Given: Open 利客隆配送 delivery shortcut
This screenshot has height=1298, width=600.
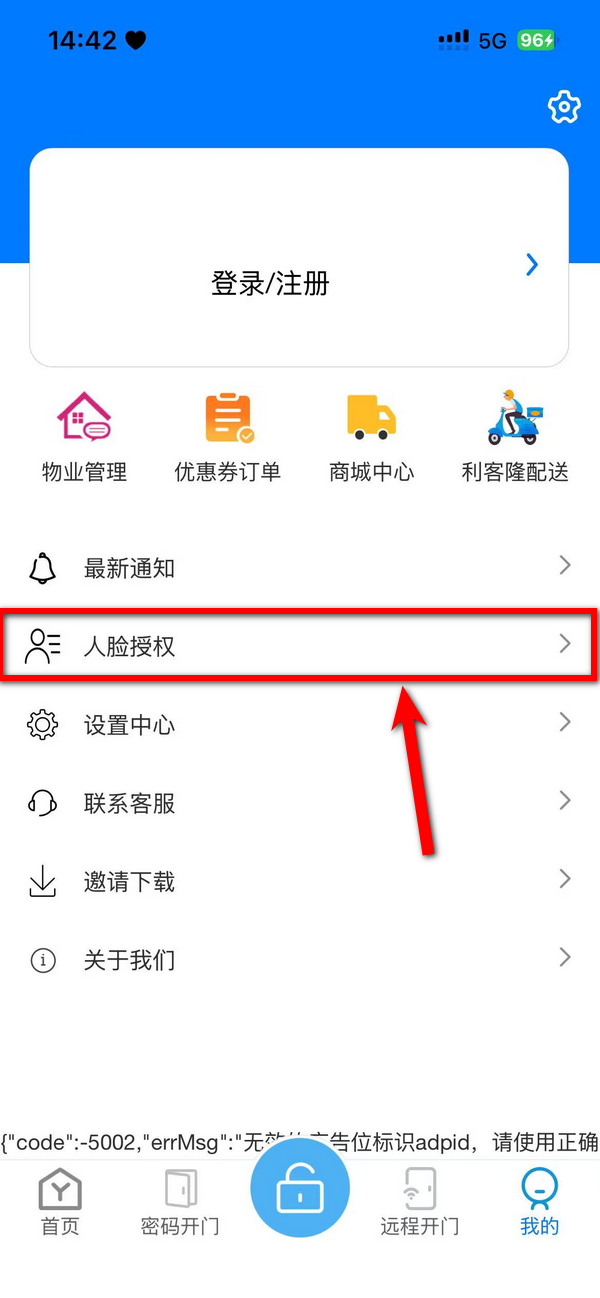Looking at the screenshot, I should click(514, 436).
